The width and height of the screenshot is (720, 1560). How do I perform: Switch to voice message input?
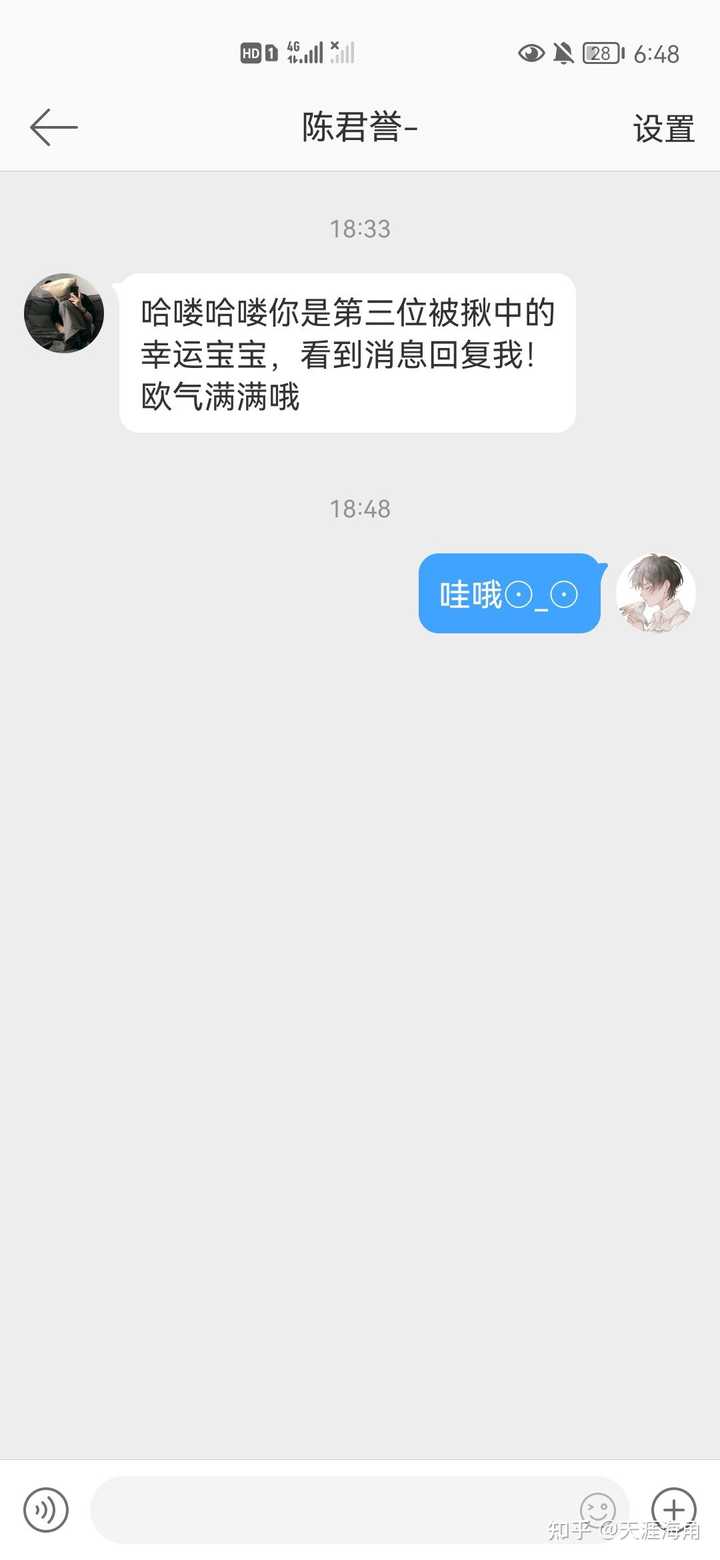click(x=46, y=1509)
